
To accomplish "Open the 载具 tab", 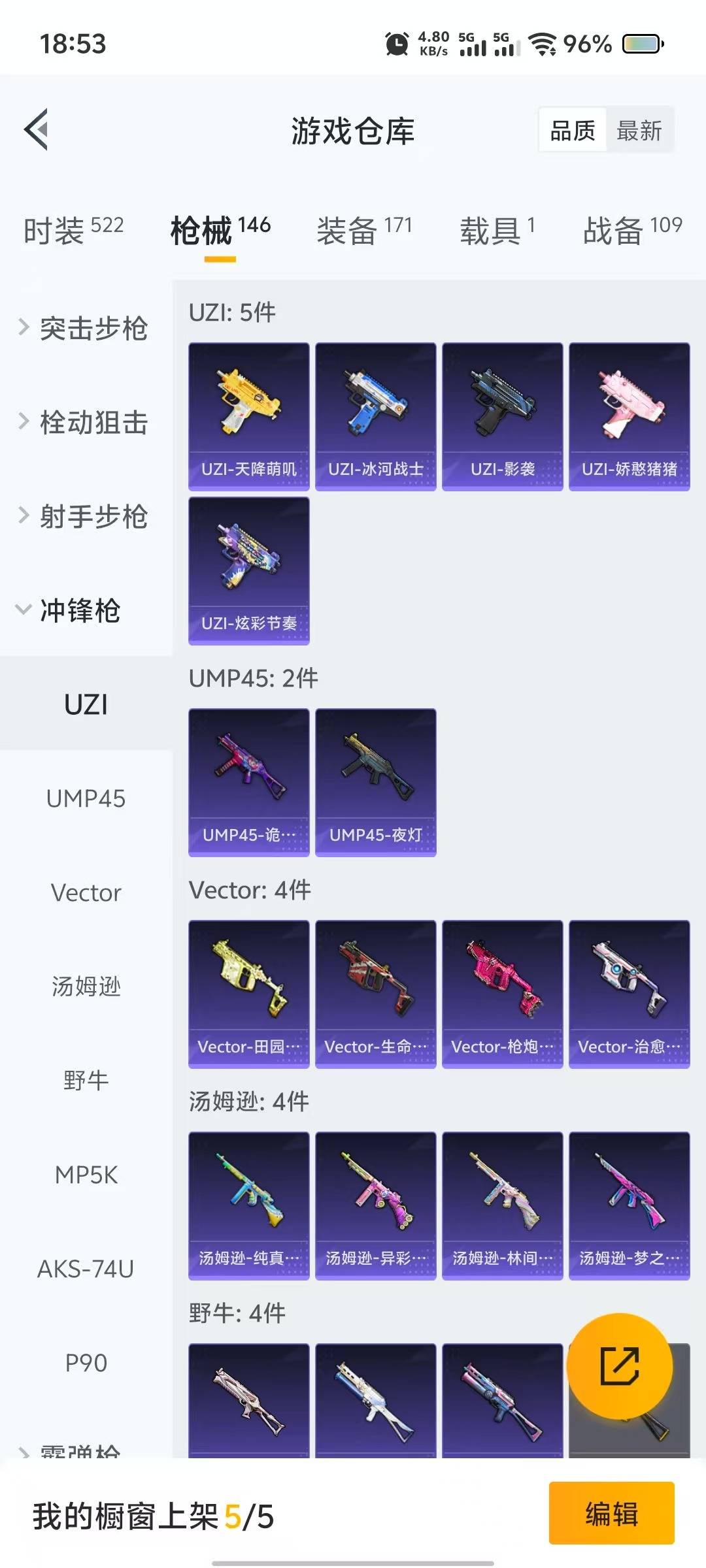I will pos(497,230).
